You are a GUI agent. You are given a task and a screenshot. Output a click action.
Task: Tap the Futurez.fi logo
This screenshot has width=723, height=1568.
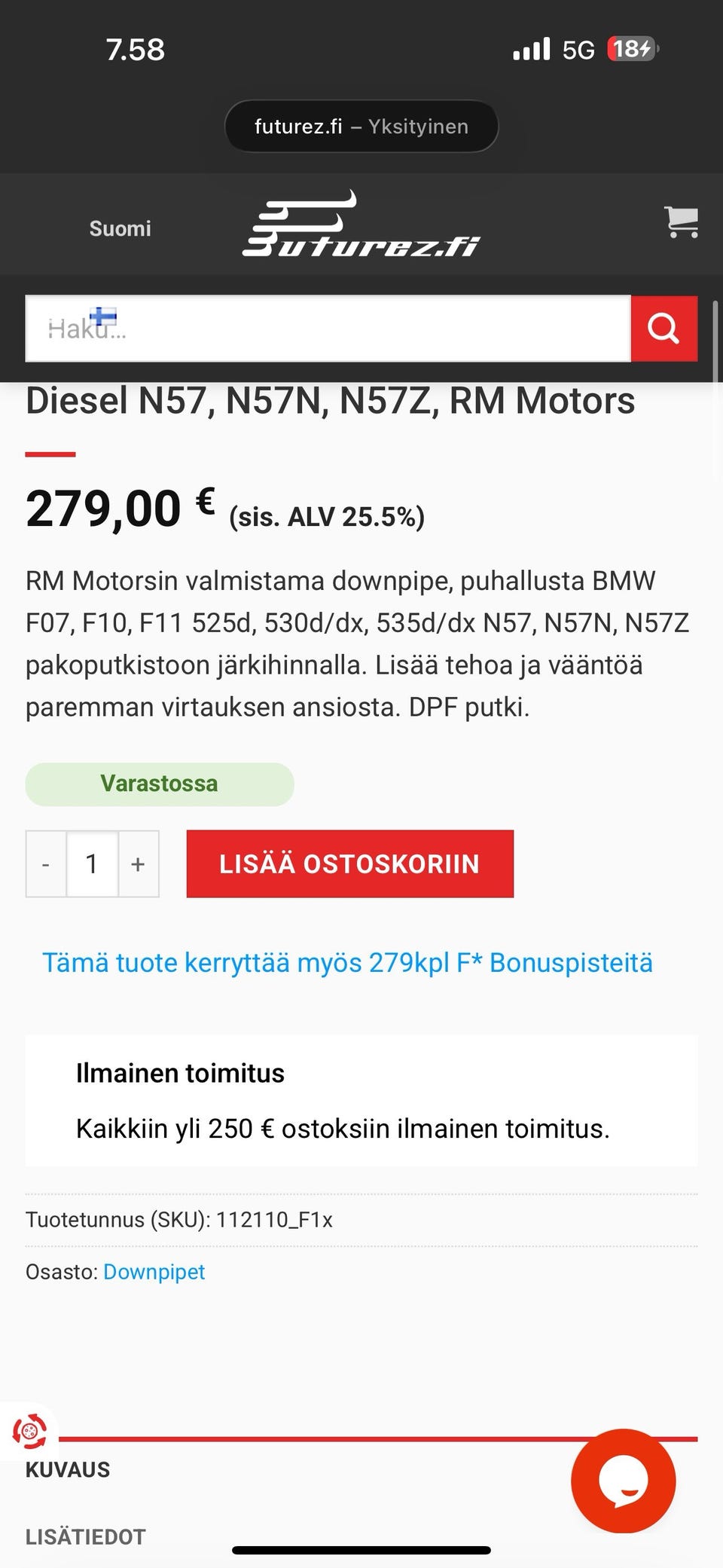click(x=361, y=225)
